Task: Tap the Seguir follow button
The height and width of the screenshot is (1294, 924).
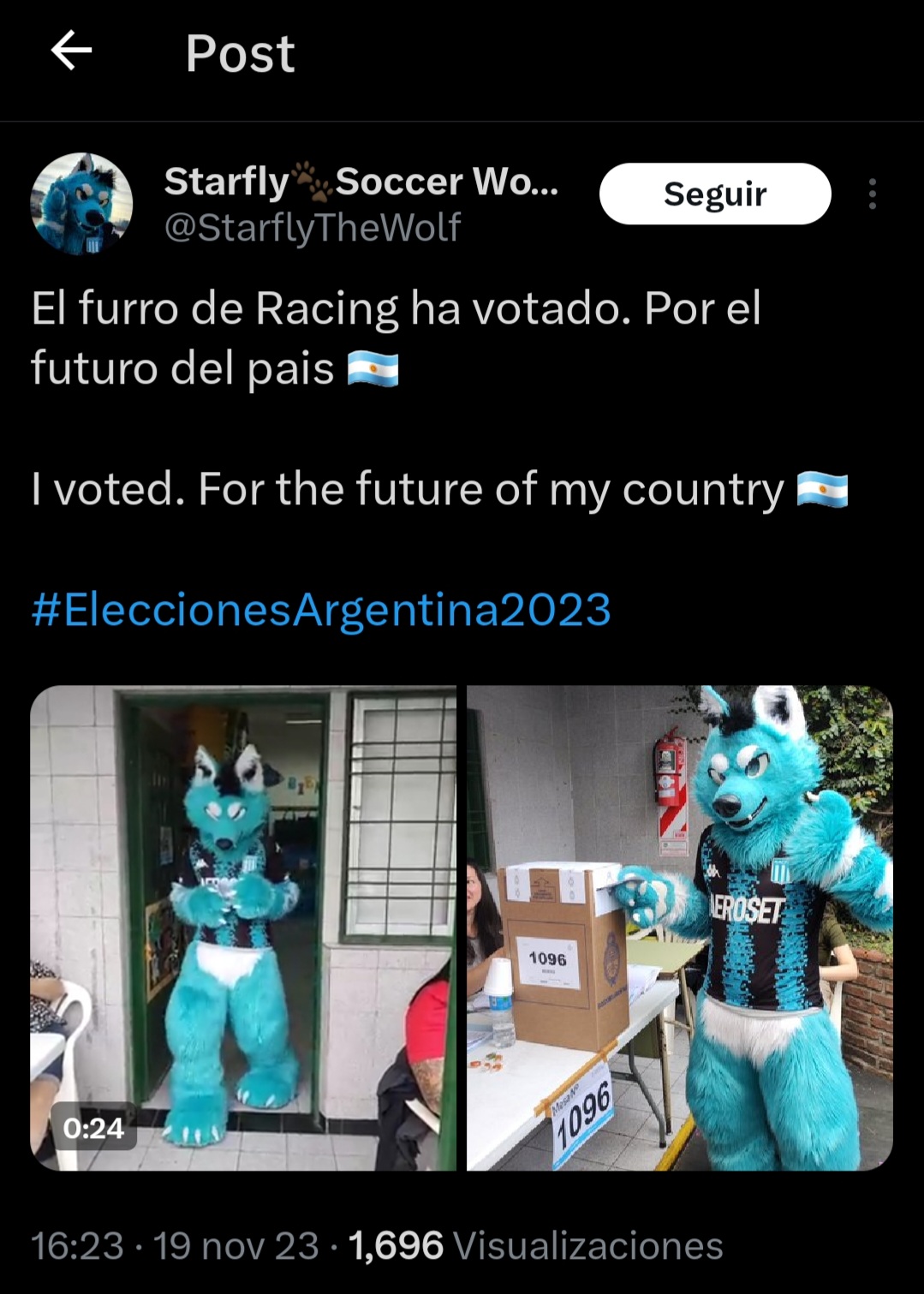Action: (x=714, y=194)
